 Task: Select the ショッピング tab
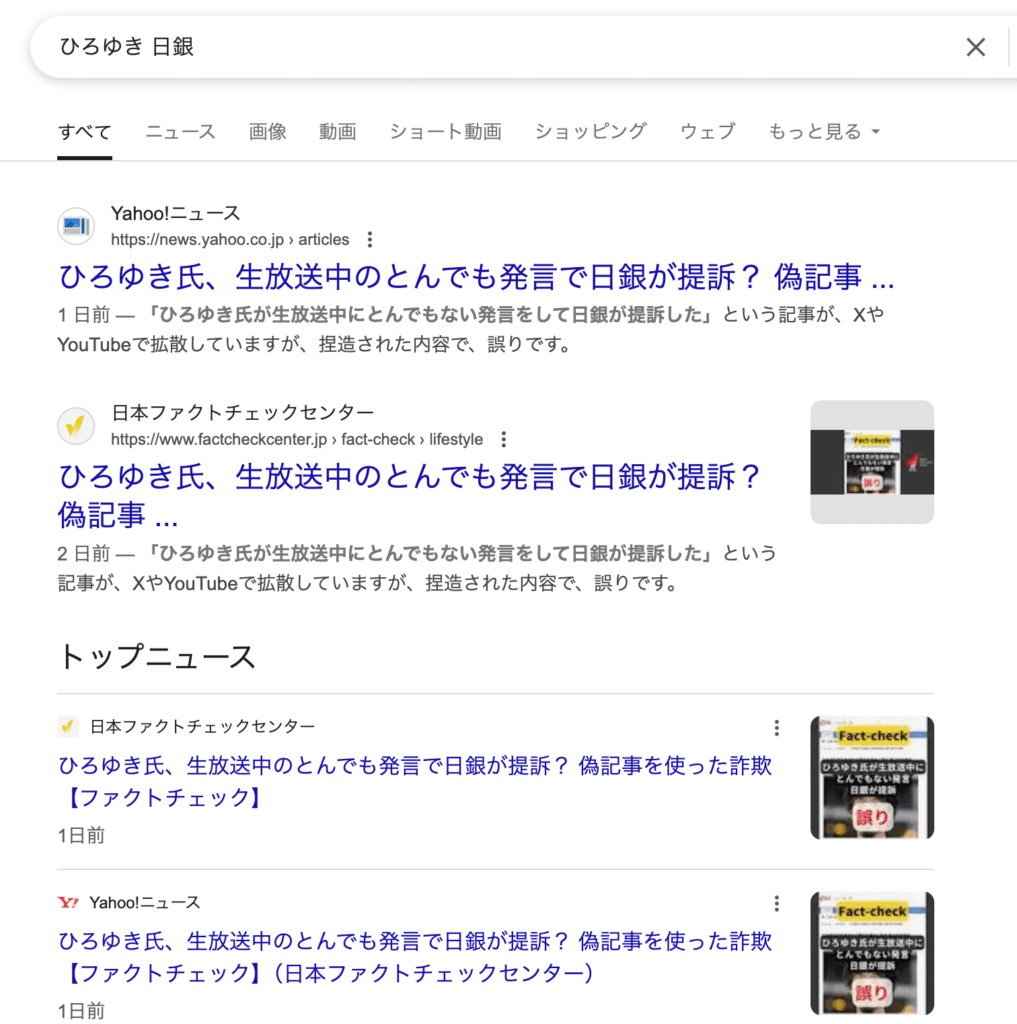(591, 131)
